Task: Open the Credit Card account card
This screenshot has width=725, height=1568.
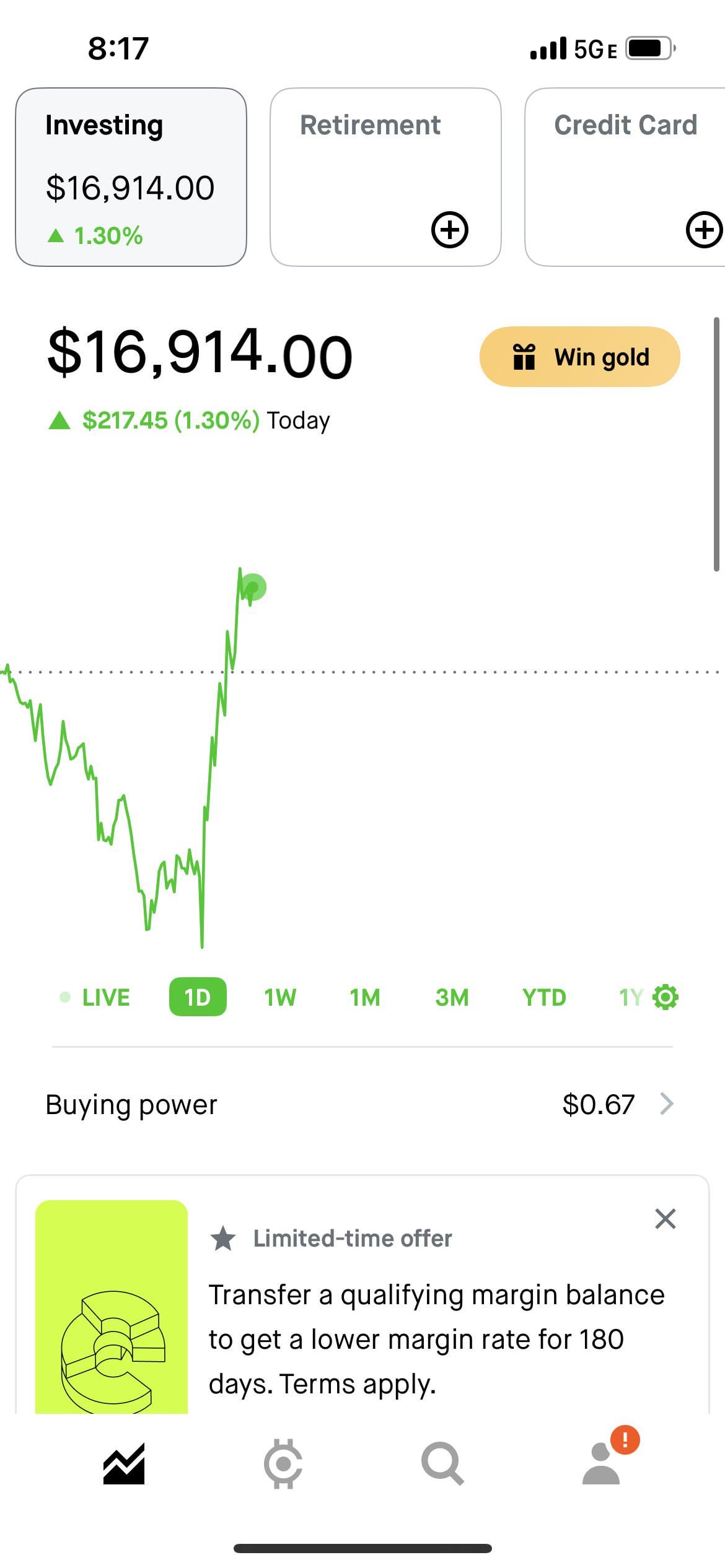Action: [626, 177]
